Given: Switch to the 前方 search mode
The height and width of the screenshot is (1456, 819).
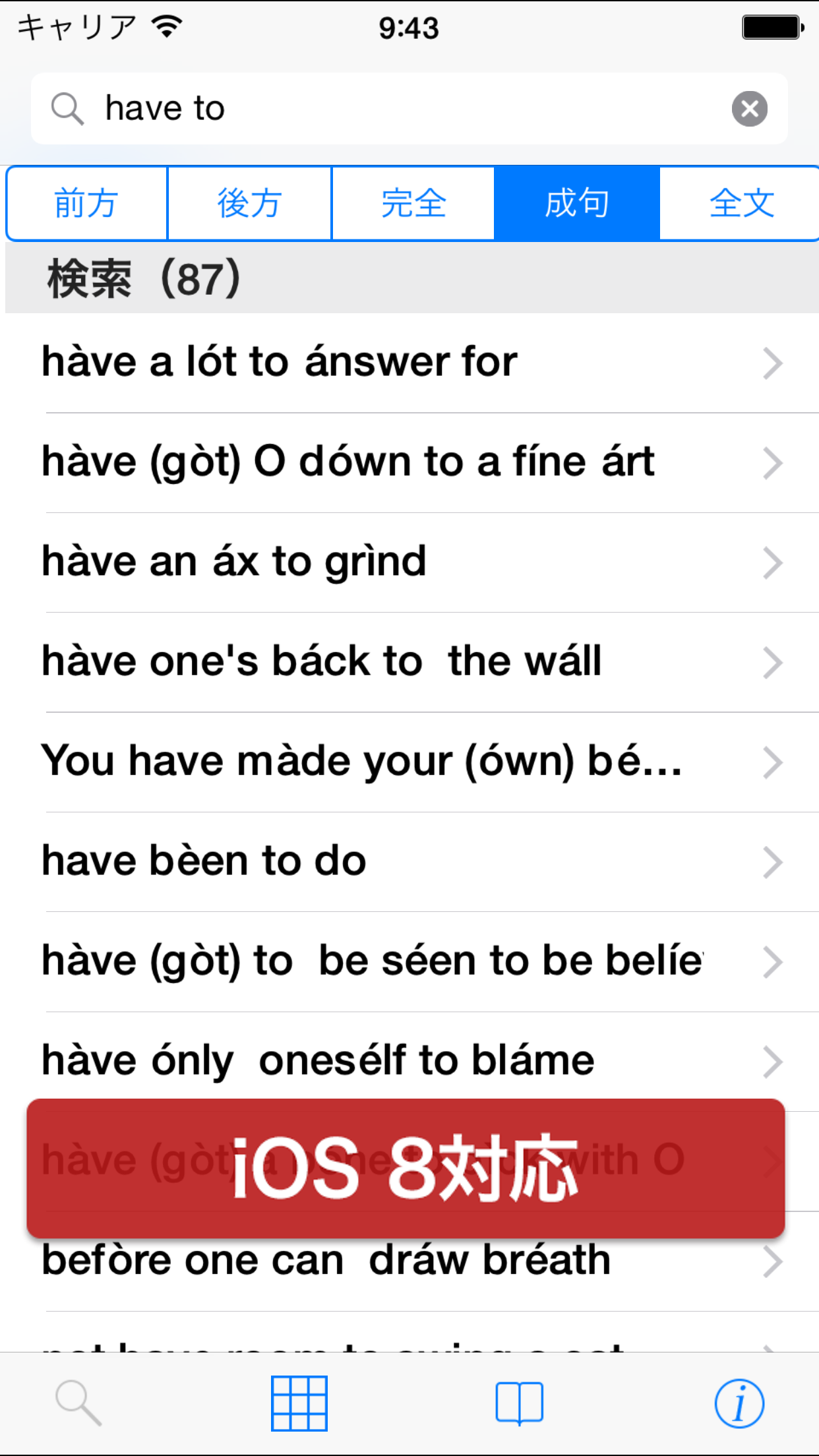Looking at the screenshot, I should [x=86, y=203].
